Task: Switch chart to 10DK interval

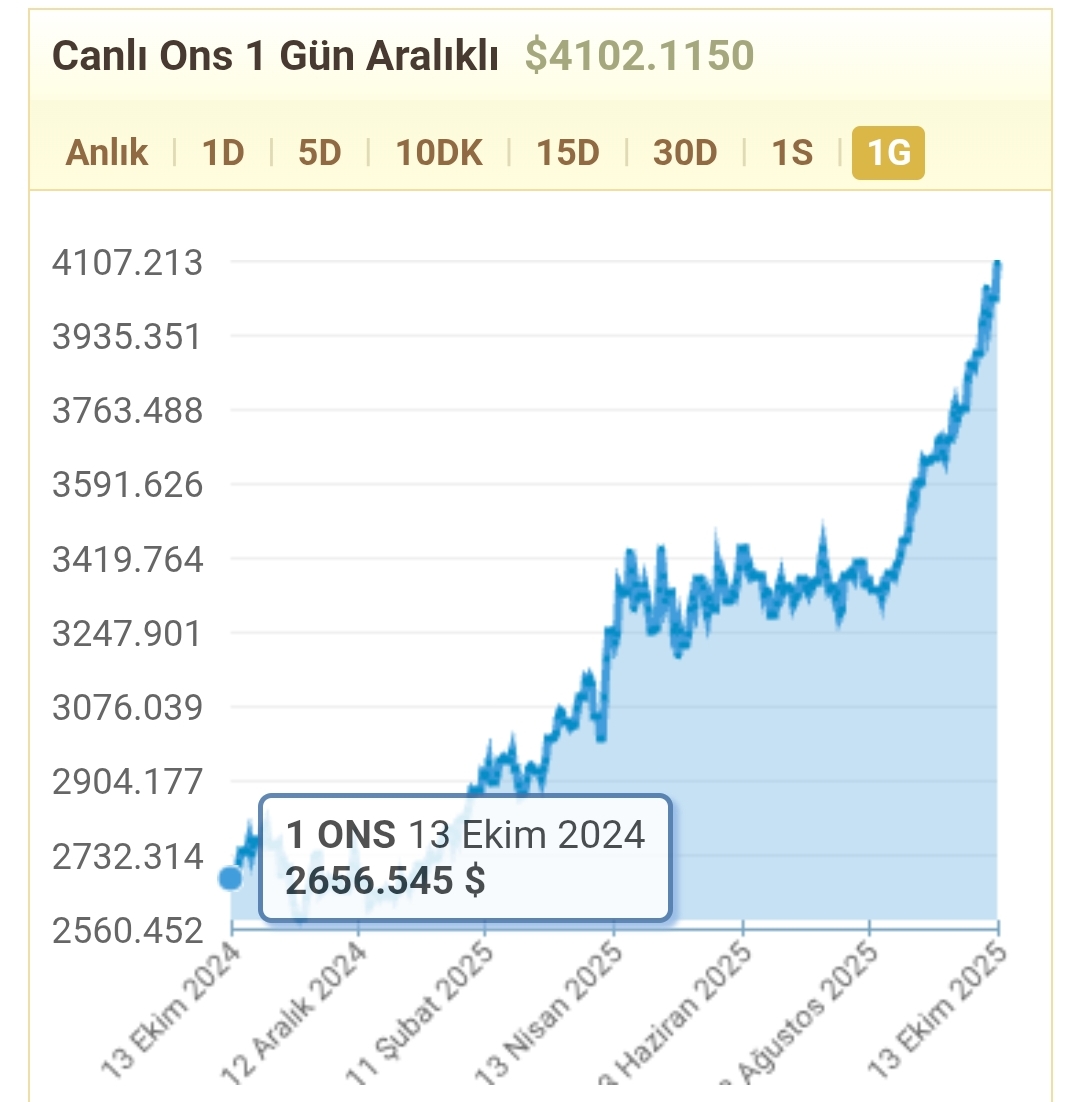Action: (x=439, y=153)
